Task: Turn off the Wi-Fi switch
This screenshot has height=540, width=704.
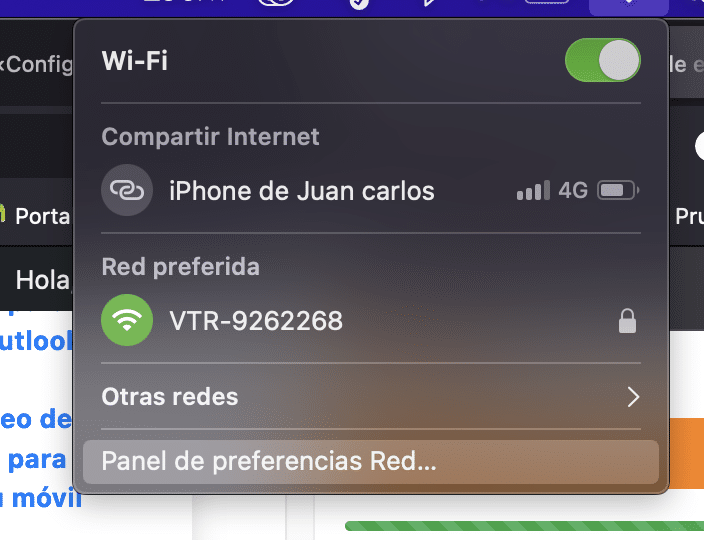Action: (x=602, y=61)
